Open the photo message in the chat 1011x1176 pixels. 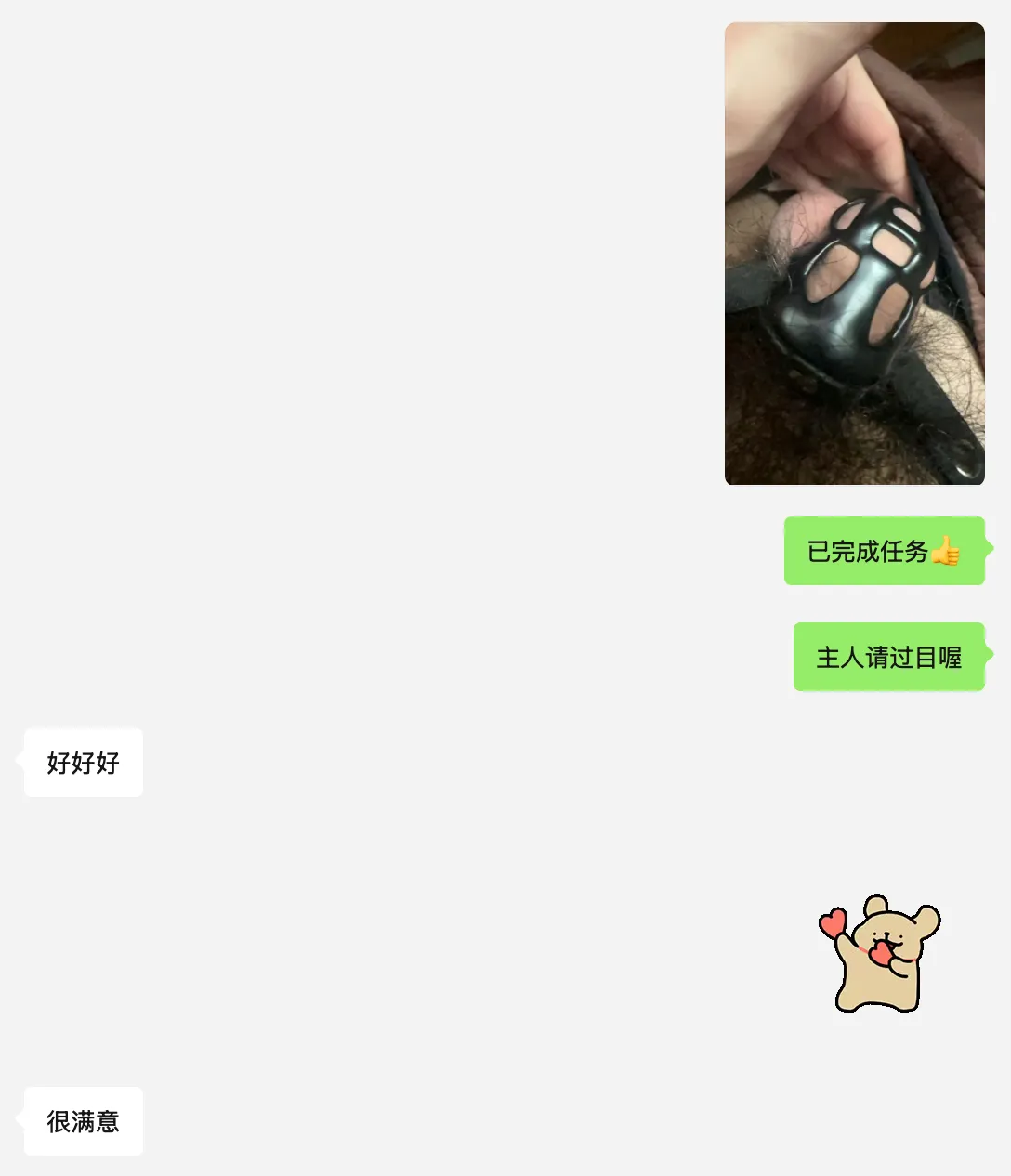pyautogui.click(x=854, y=254)
